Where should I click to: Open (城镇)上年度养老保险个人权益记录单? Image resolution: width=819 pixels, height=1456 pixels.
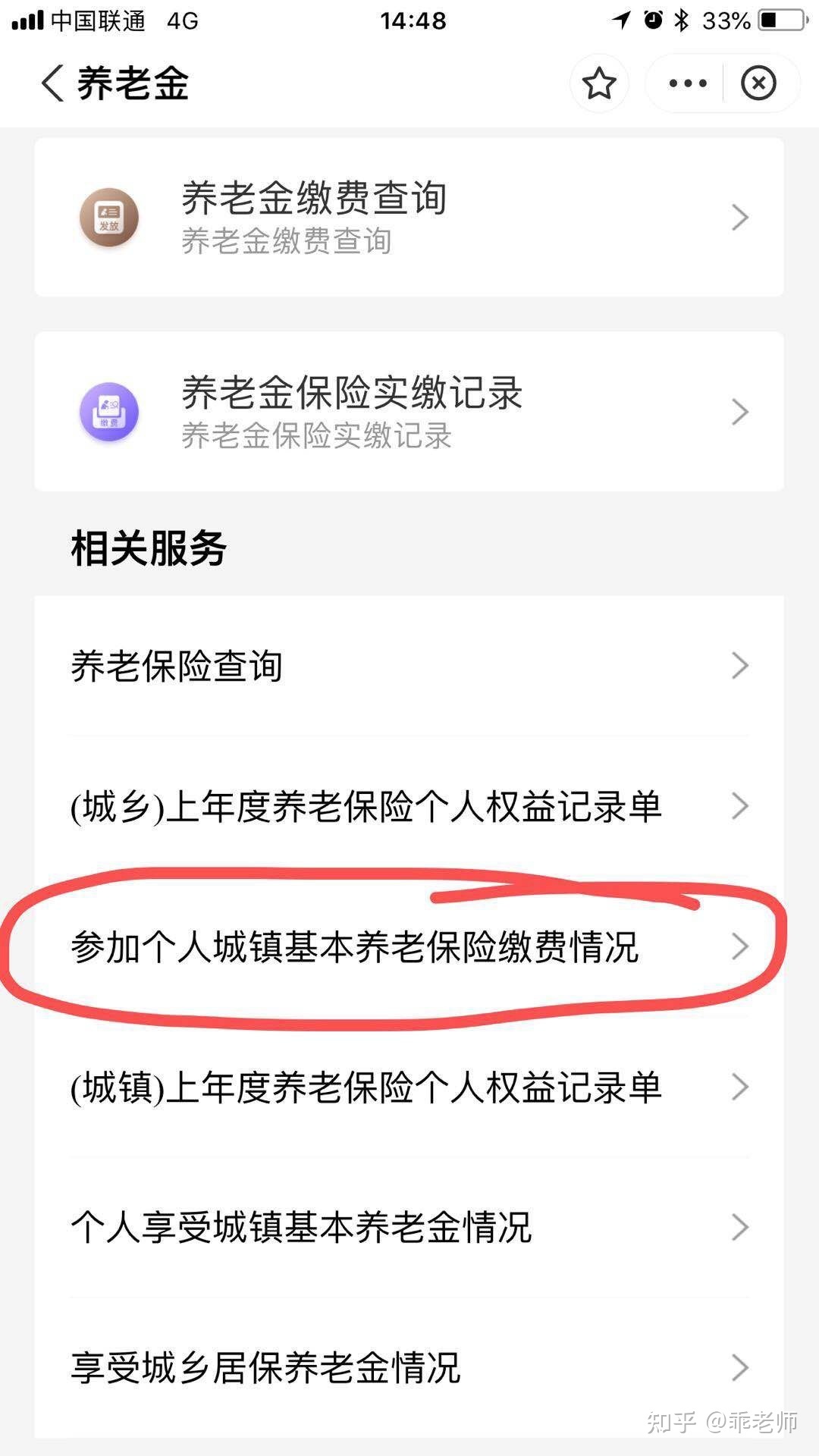click(409, 1087)
